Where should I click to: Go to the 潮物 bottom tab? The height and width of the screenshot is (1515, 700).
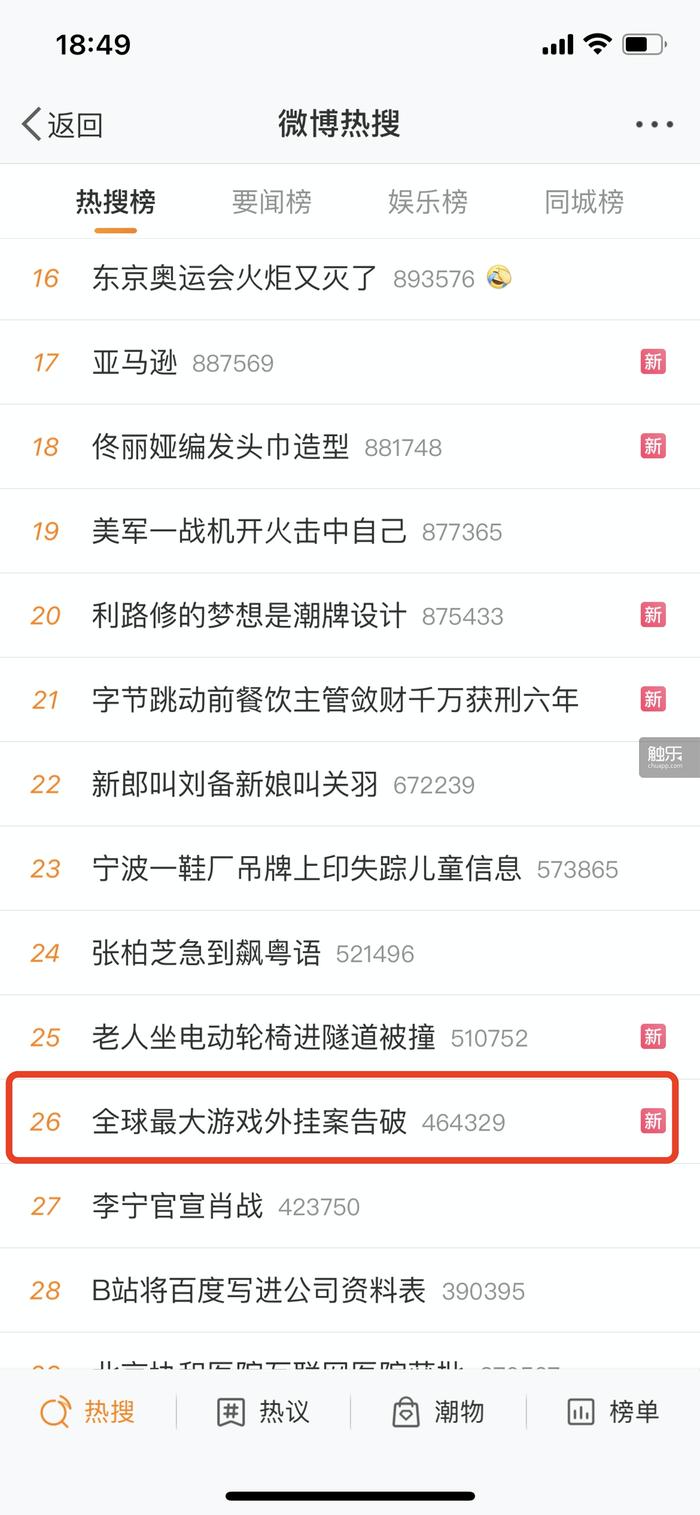(439, 1412)
